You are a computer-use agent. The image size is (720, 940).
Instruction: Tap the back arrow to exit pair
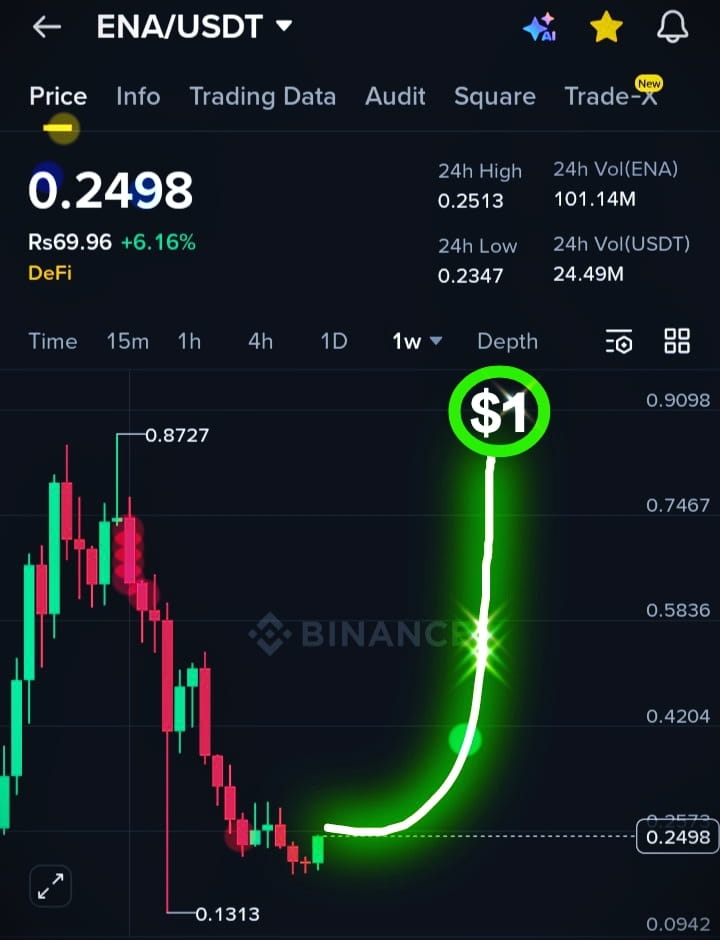pyautogui.click(x=46, y=27)
